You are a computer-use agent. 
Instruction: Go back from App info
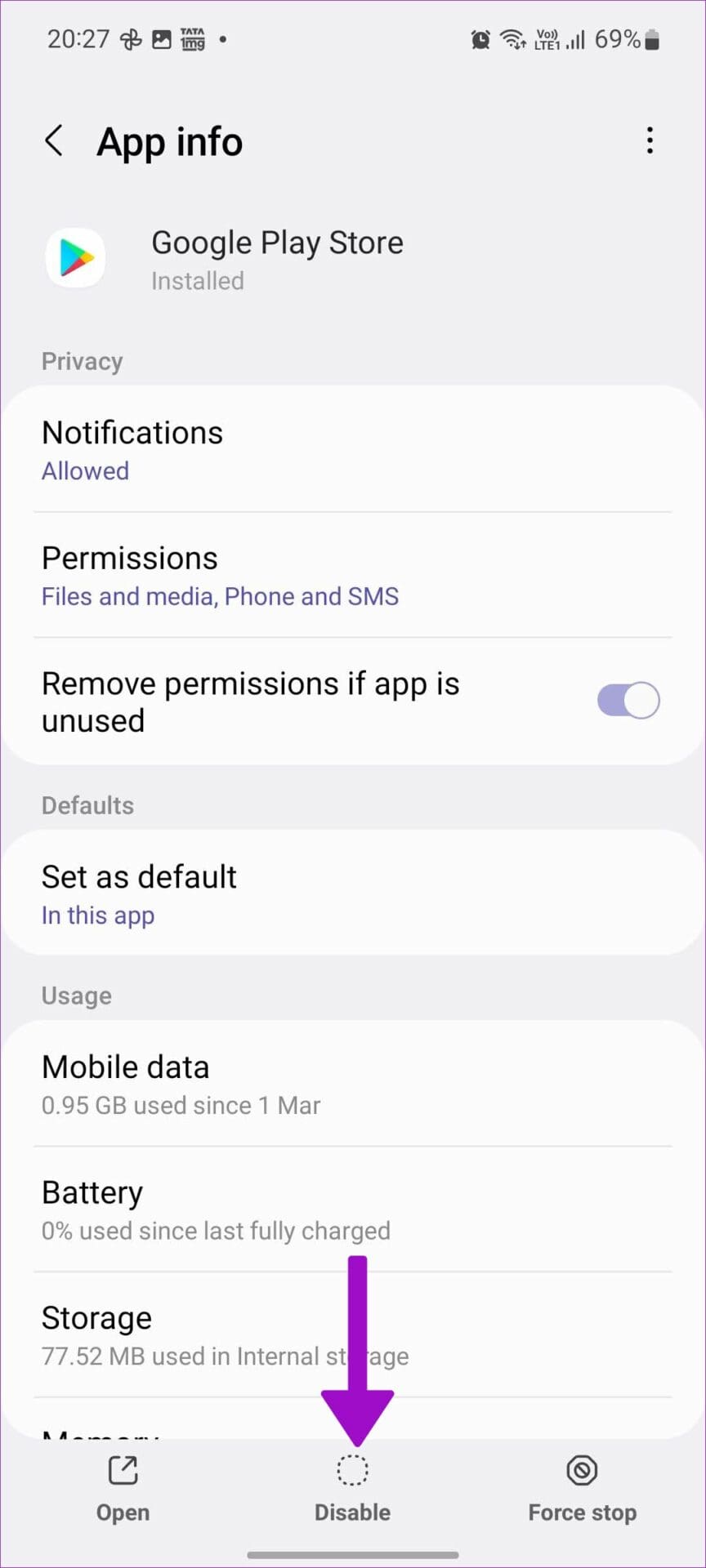(54, 141)
